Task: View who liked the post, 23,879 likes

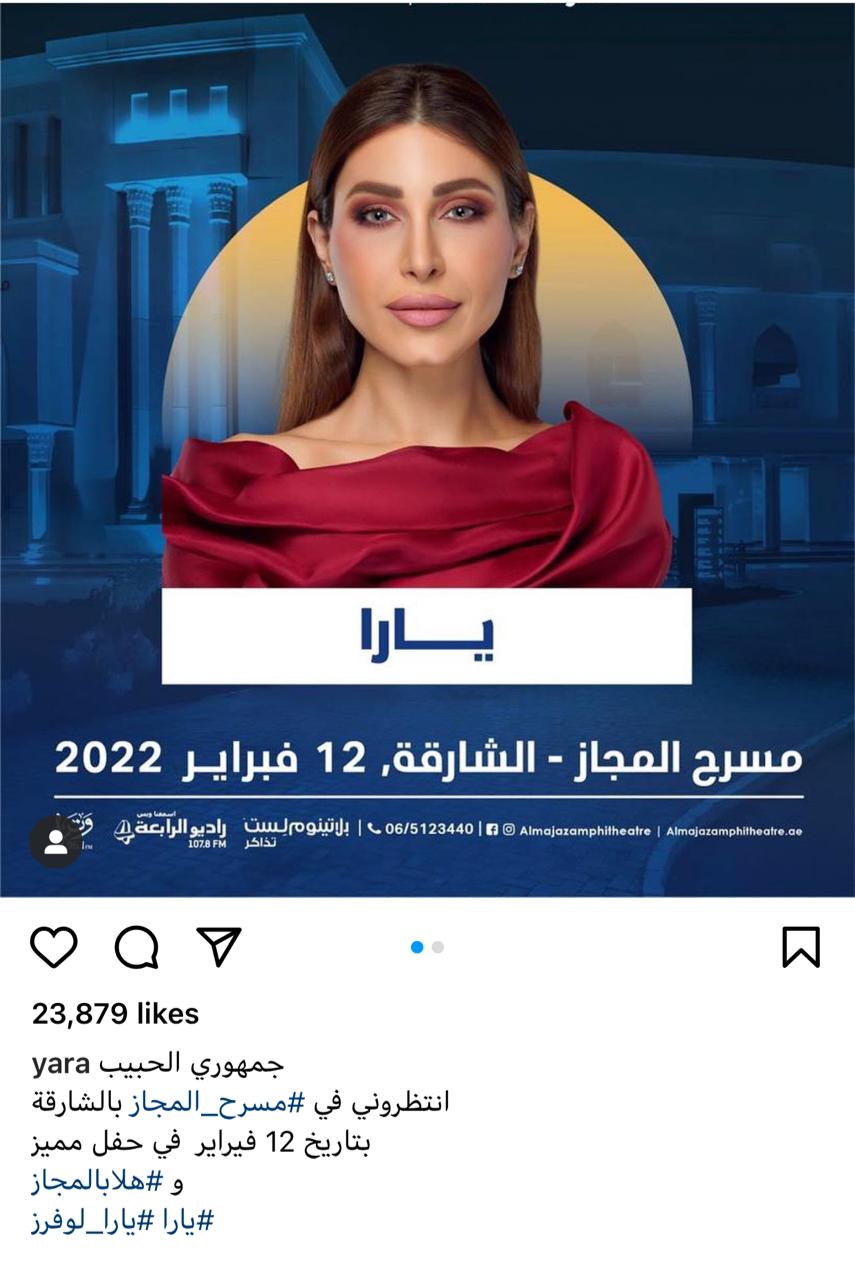Action: [x=115, y=1013]
